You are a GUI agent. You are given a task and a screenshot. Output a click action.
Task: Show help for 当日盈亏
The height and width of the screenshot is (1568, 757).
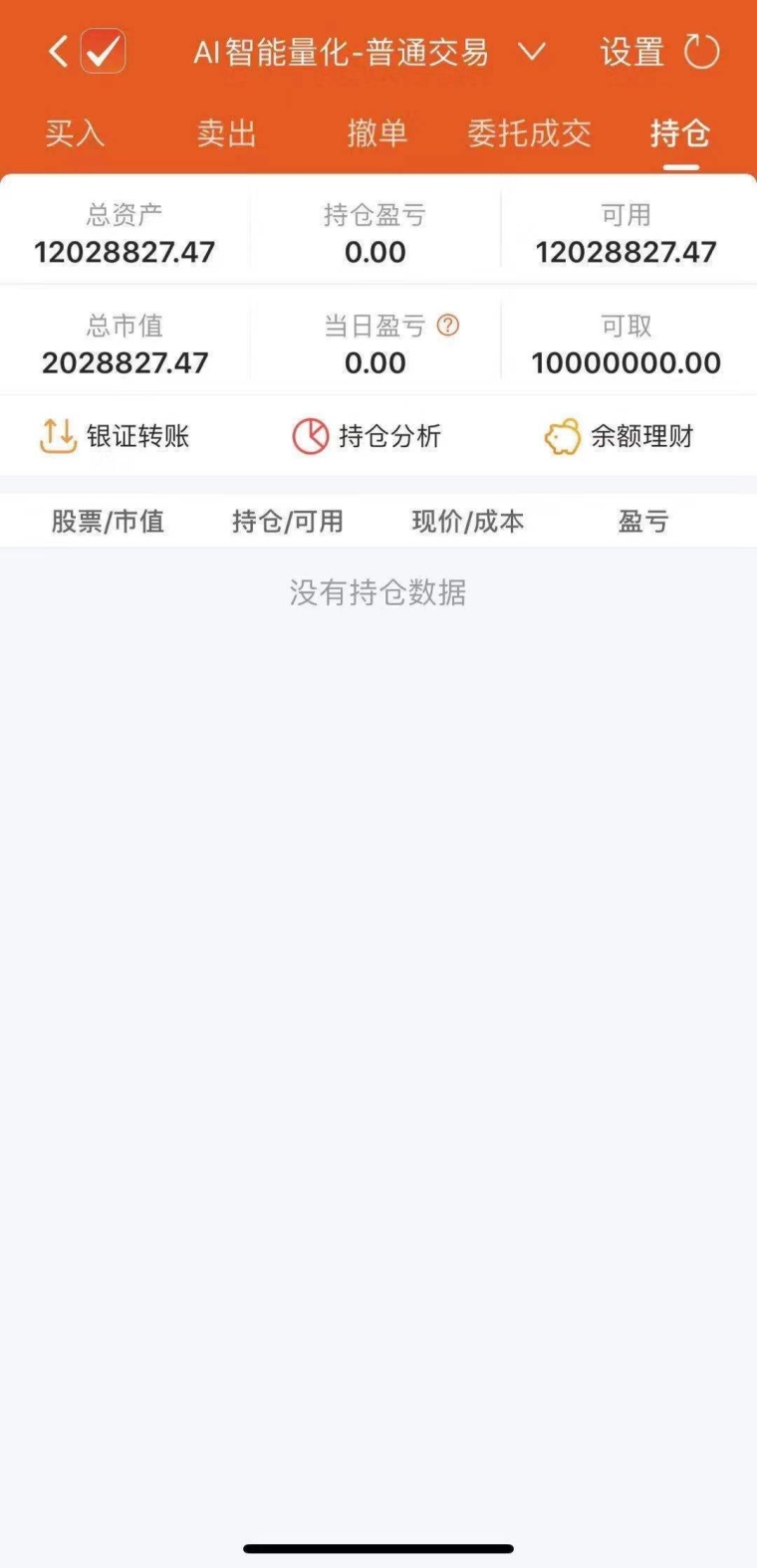click(448, 326)
